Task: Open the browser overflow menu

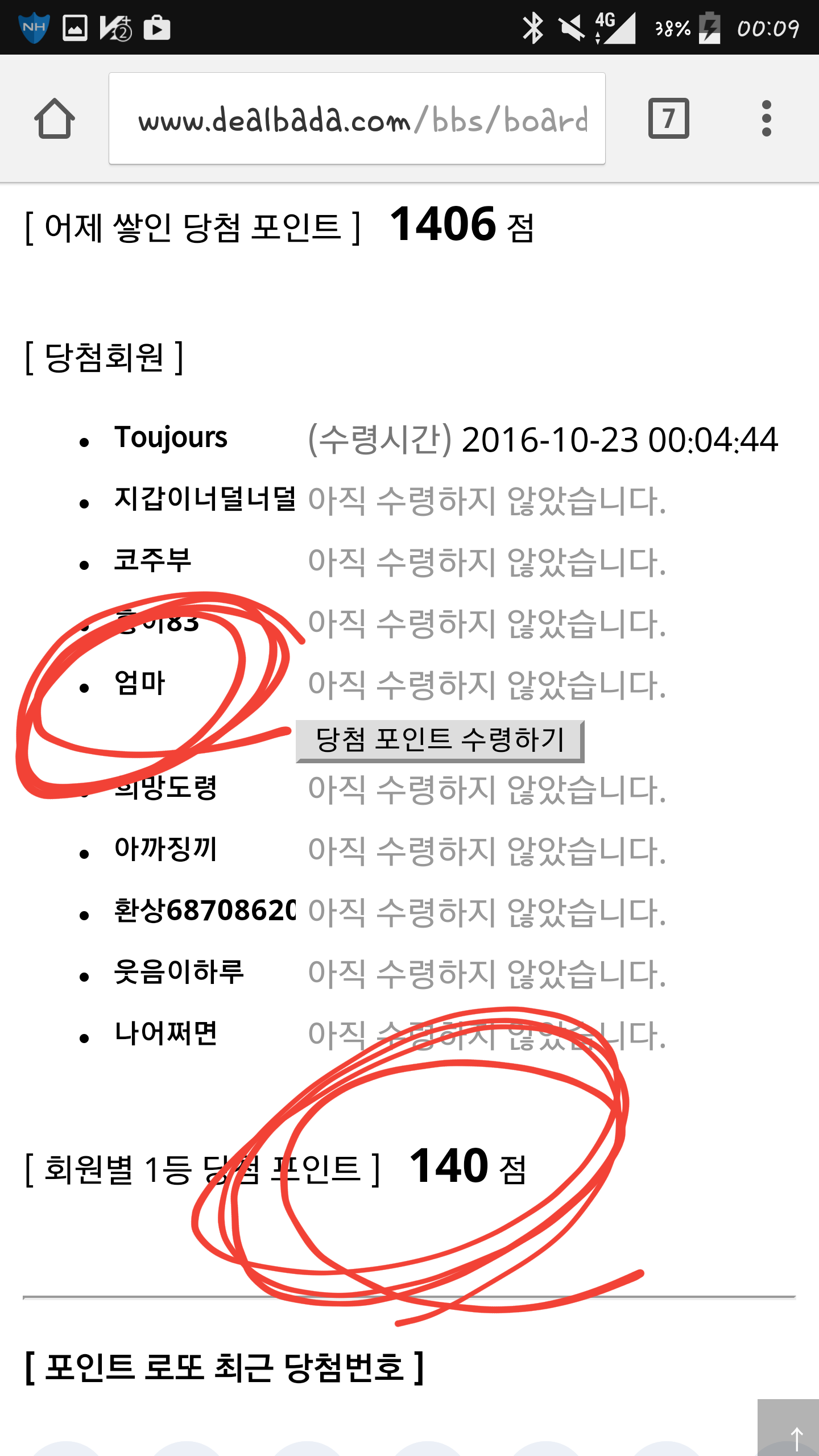Action: point(766,118)
